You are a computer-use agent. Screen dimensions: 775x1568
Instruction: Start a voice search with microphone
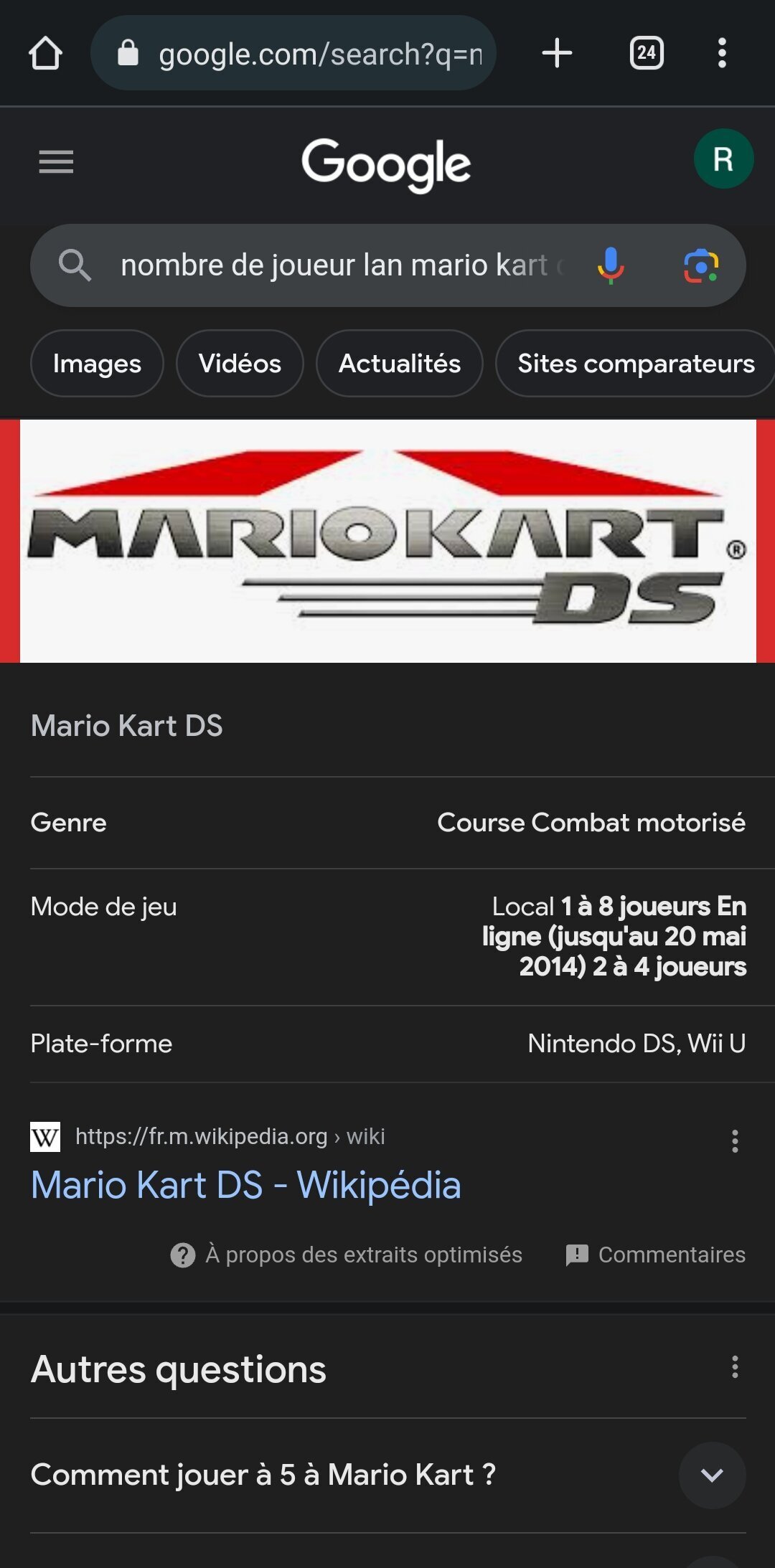pos(611,265)
